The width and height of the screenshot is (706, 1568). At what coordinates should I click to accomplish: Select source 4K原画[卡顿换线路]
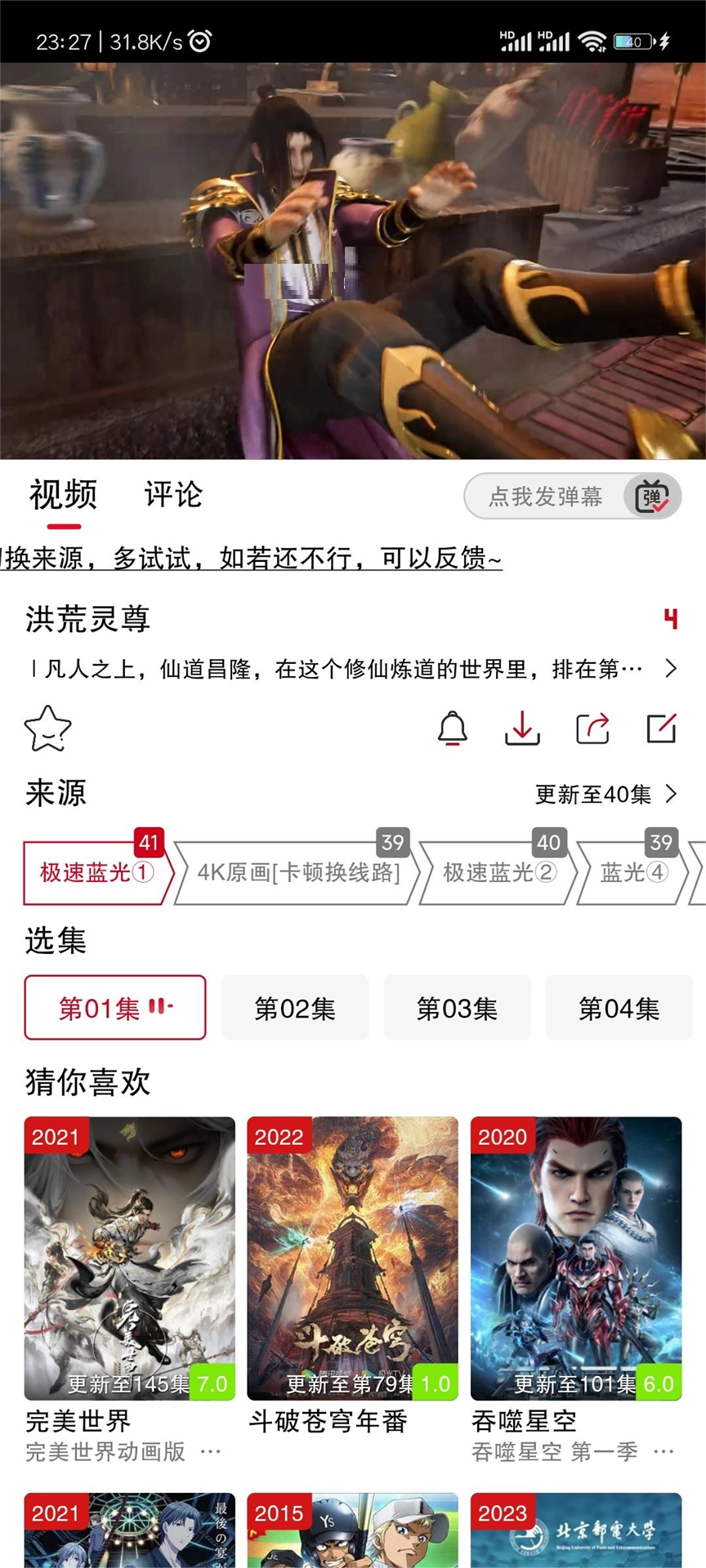pos(298,873)
